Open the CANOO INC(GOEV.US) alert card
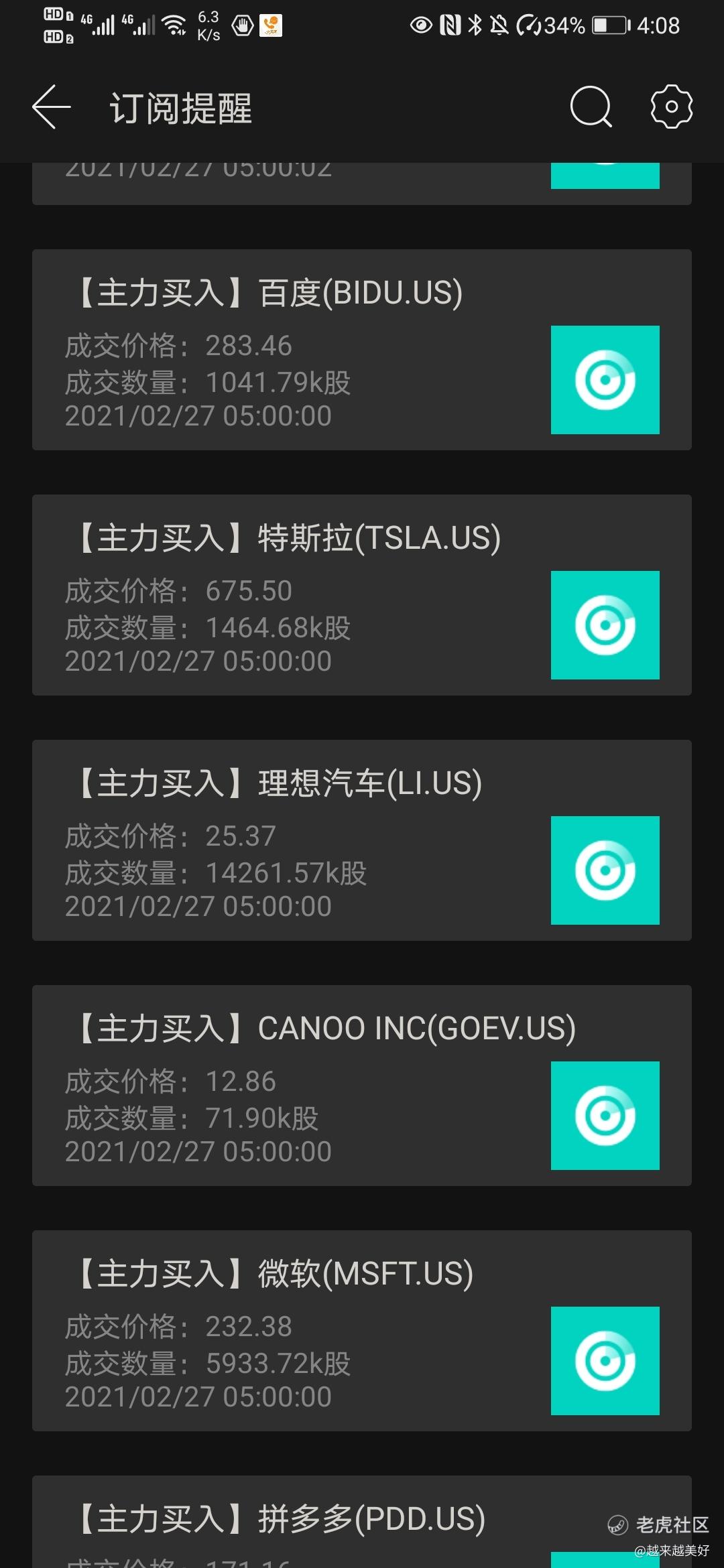Image resolution: width=724 pixels, height=1568 pixels. tap(362, 1086)
